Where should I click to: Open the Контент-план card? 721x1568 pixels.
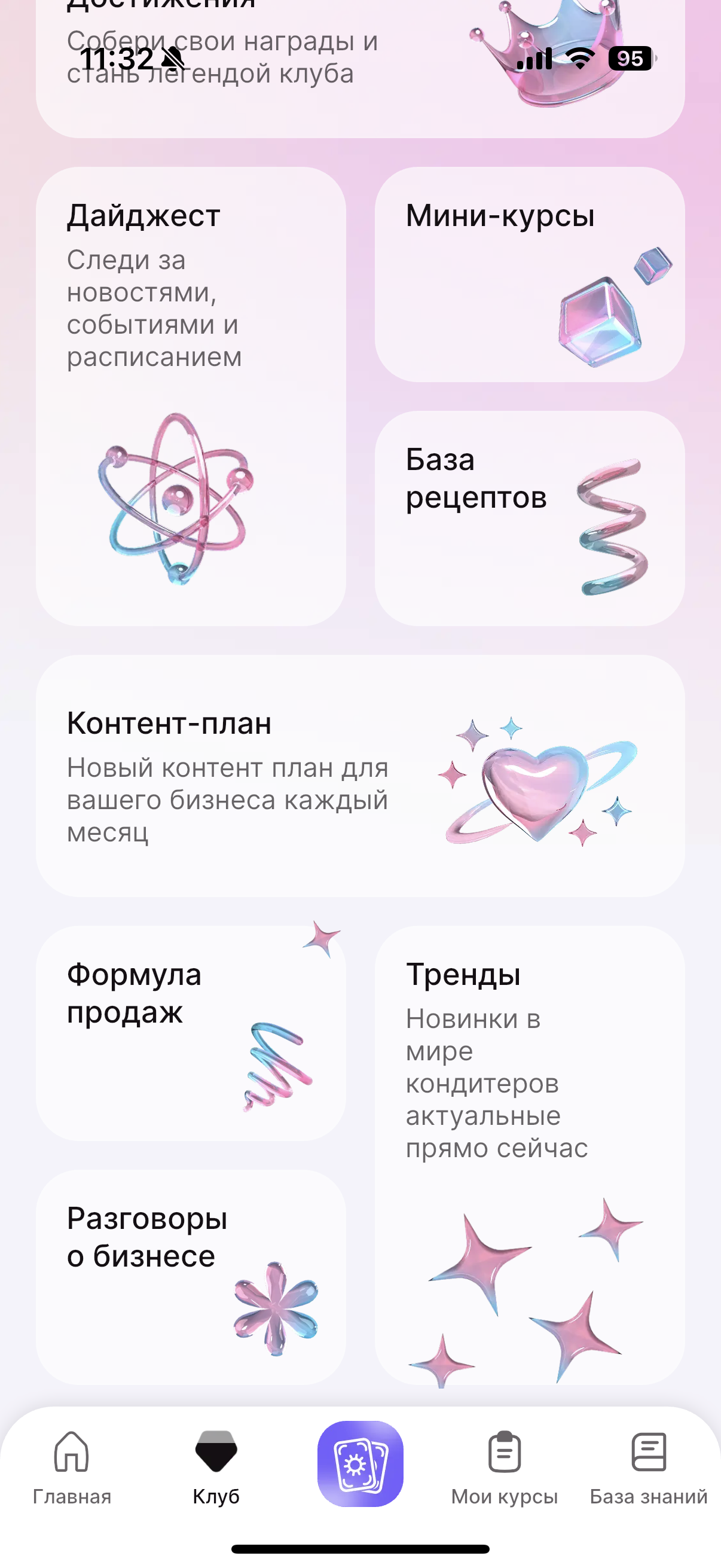pos(359,775)
